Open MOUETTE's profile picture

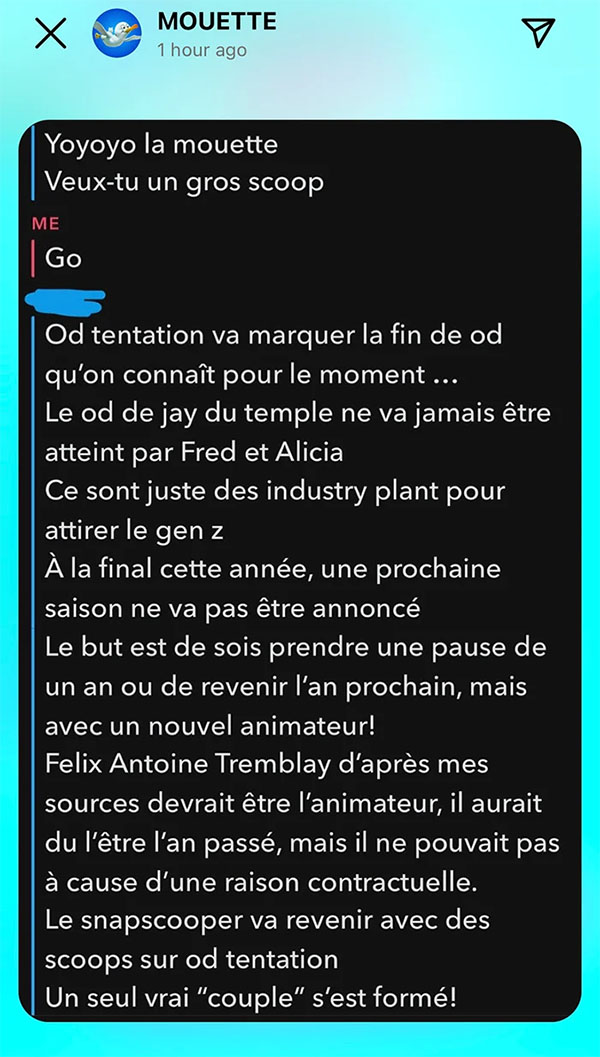coord(117,33)
